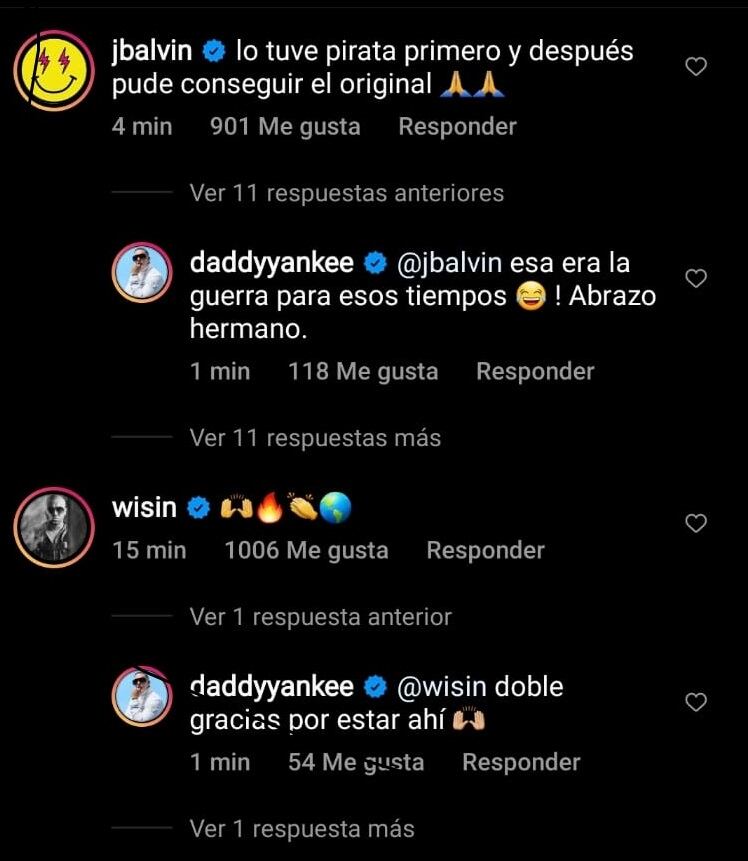Open jbalvin's profile picture

tap(54, 74)
